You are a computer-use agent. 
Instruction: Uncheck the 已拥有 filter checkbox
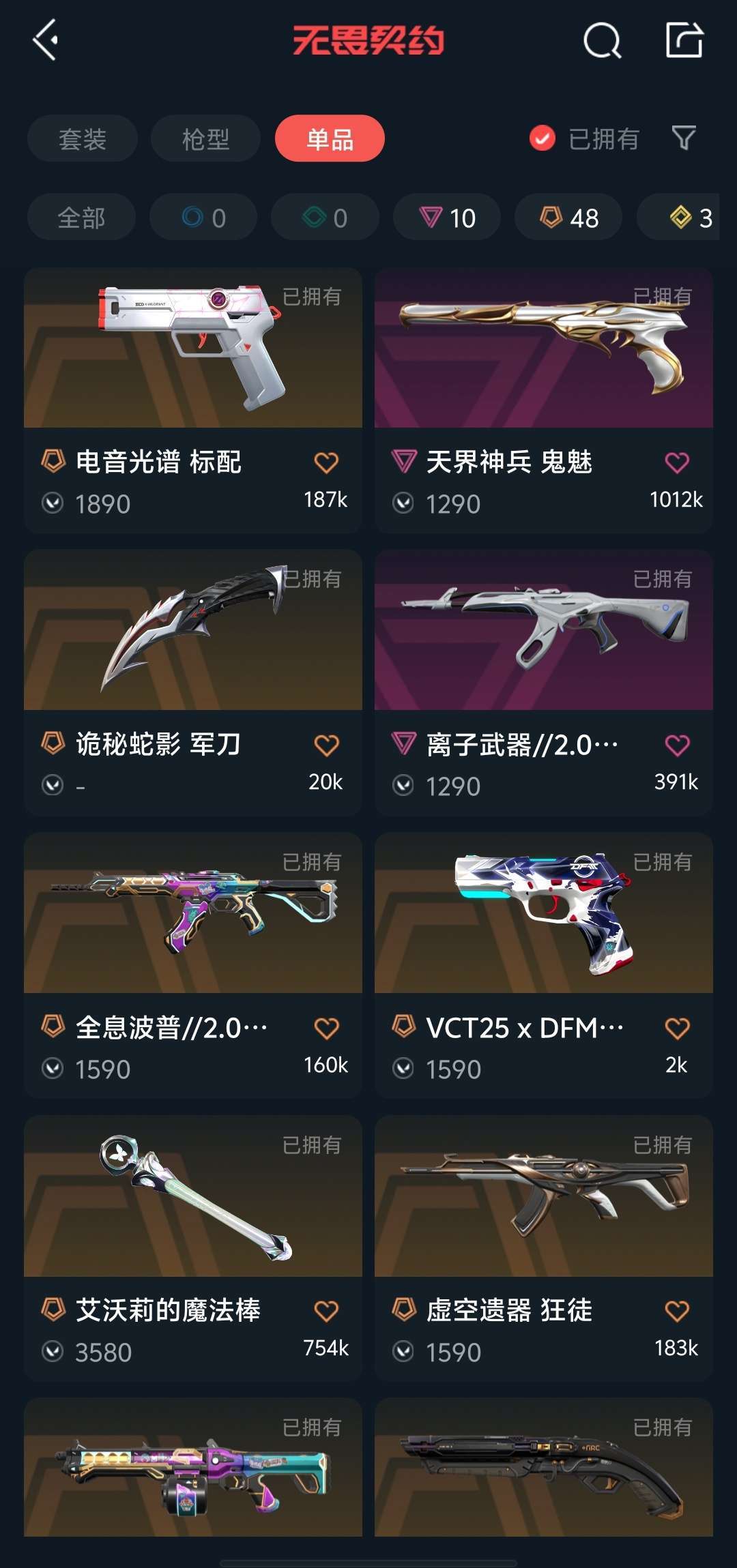pyautogui.click(x=543, y=138)
